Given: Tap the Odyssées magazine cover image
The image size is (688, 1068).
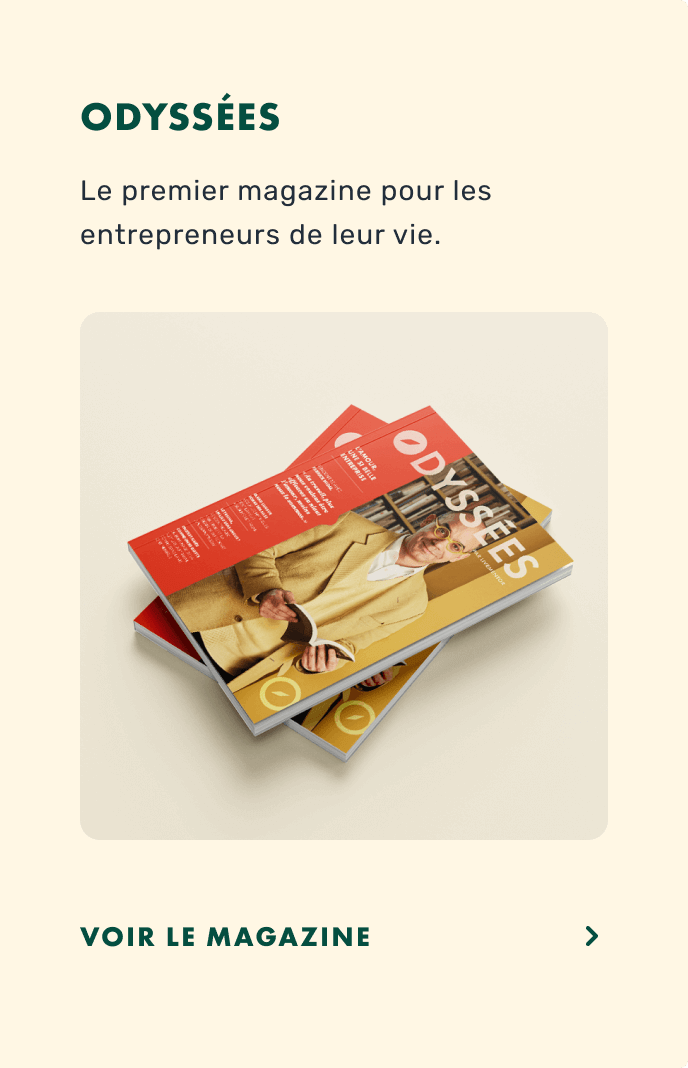Looking at the screenshot, I should click(344, 576).
